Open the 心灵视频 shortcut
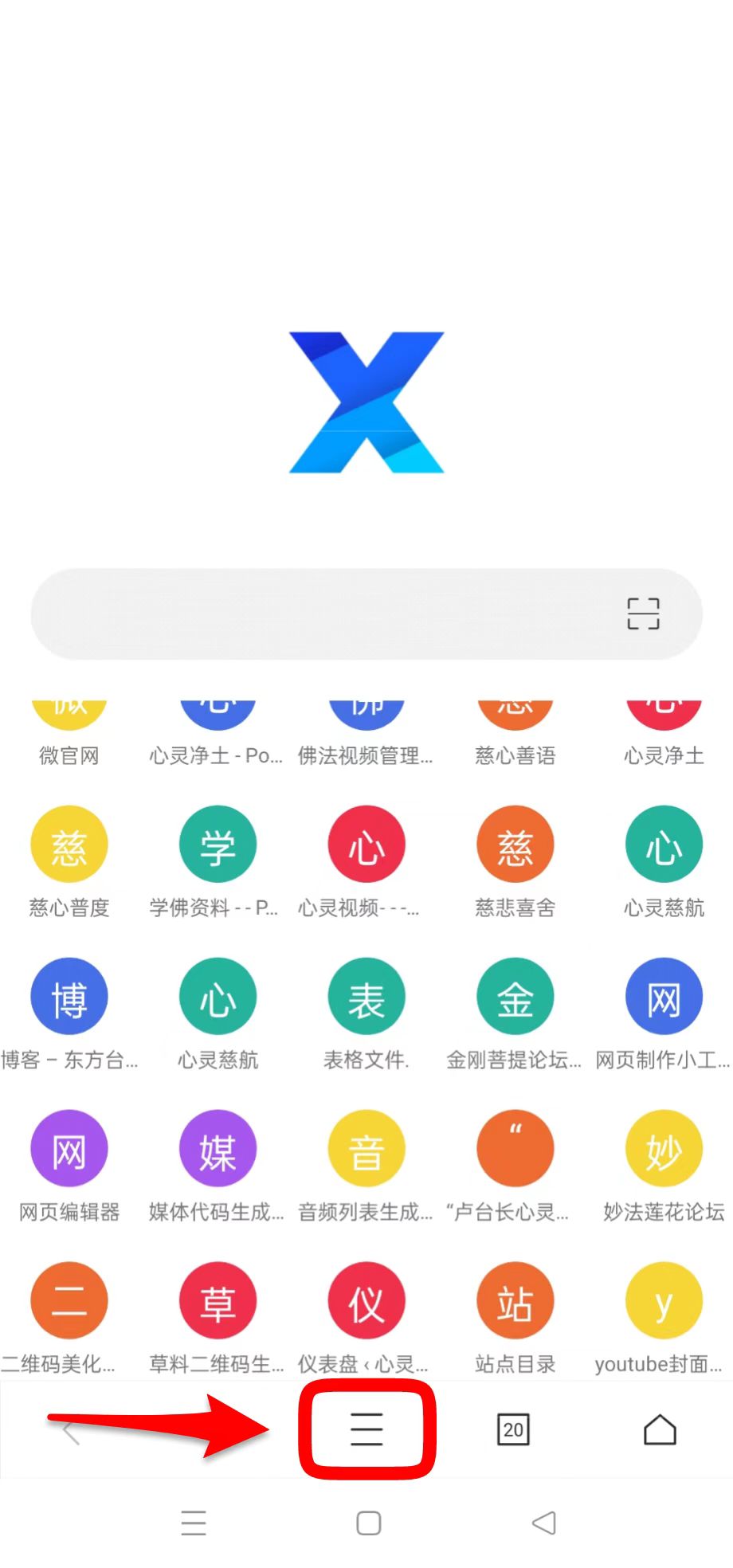Image resolution: width=733 pixels, height=1568 pixels. [x=366, y=845]
